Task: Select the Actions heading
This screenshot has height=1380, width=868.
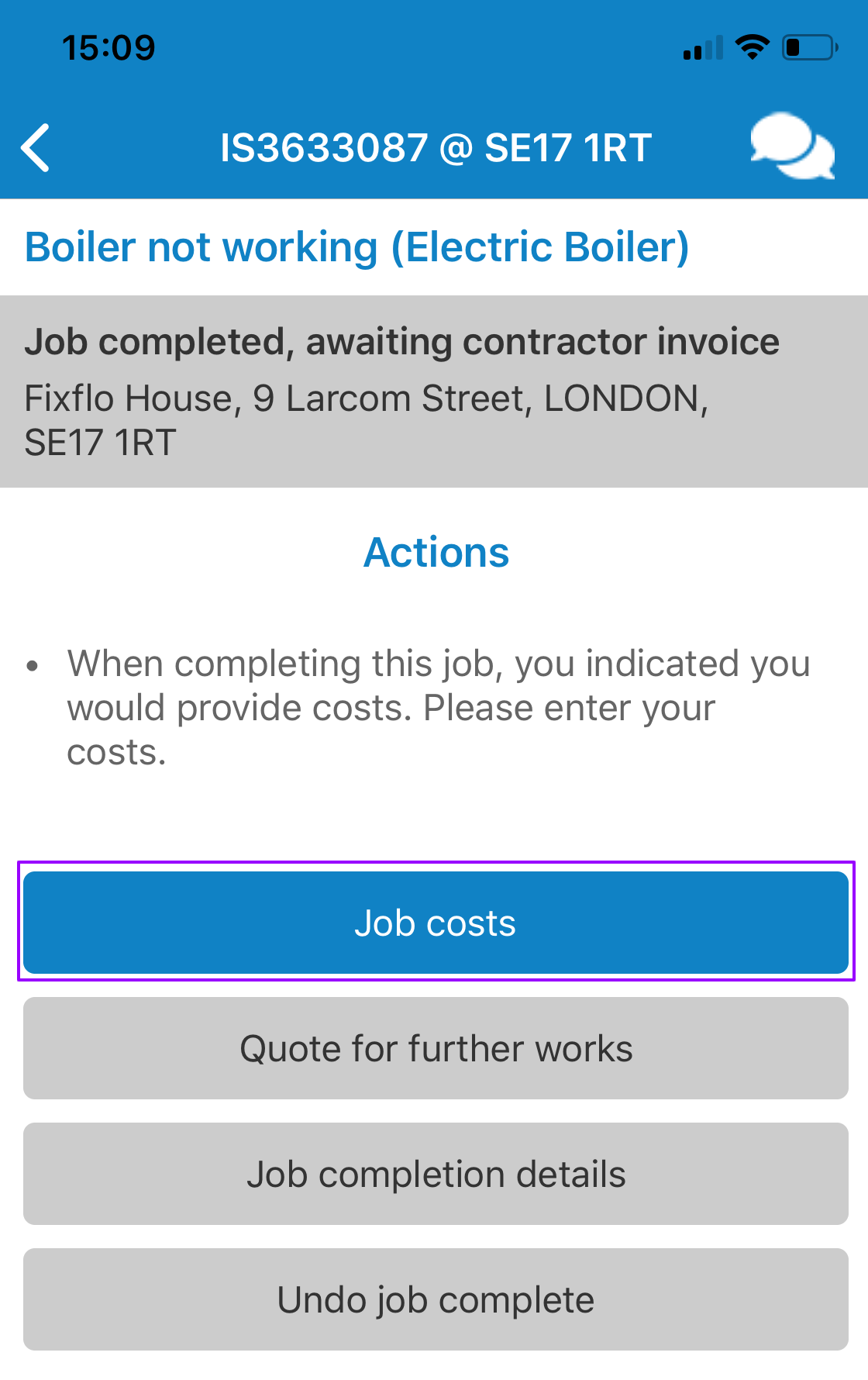Action: (x=434, y=552)
